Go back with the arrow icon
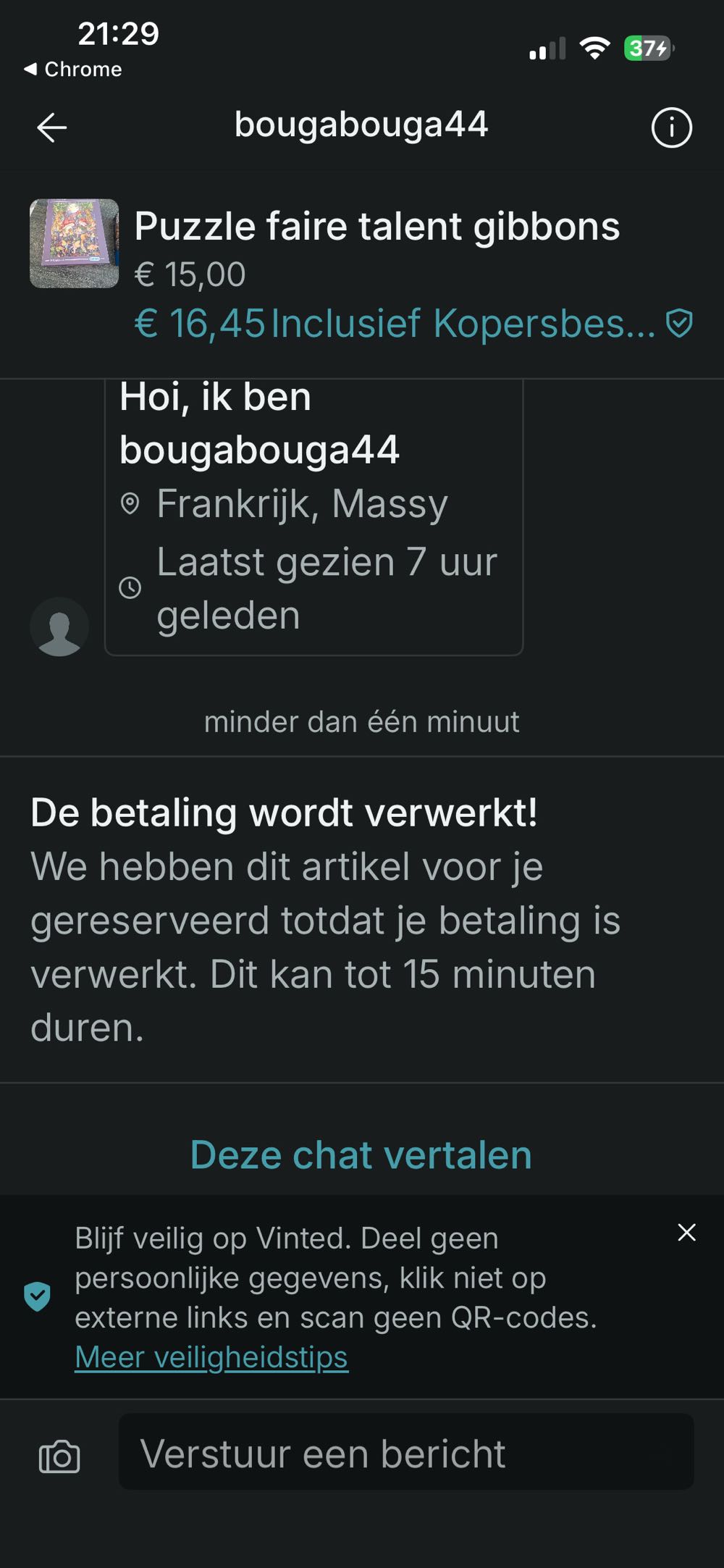 (52, 128)
